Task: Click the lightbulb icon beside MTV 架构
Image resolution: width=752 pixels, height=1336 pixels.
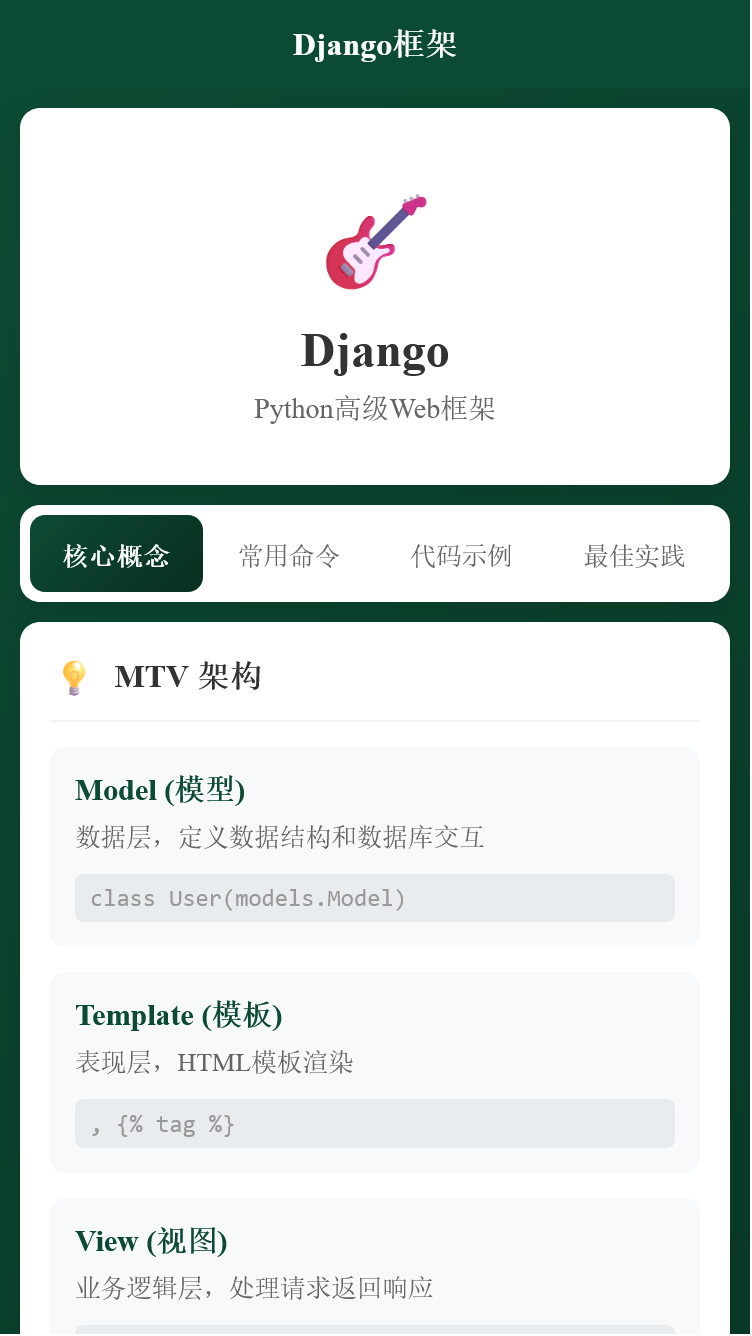Action: (73, 676)
